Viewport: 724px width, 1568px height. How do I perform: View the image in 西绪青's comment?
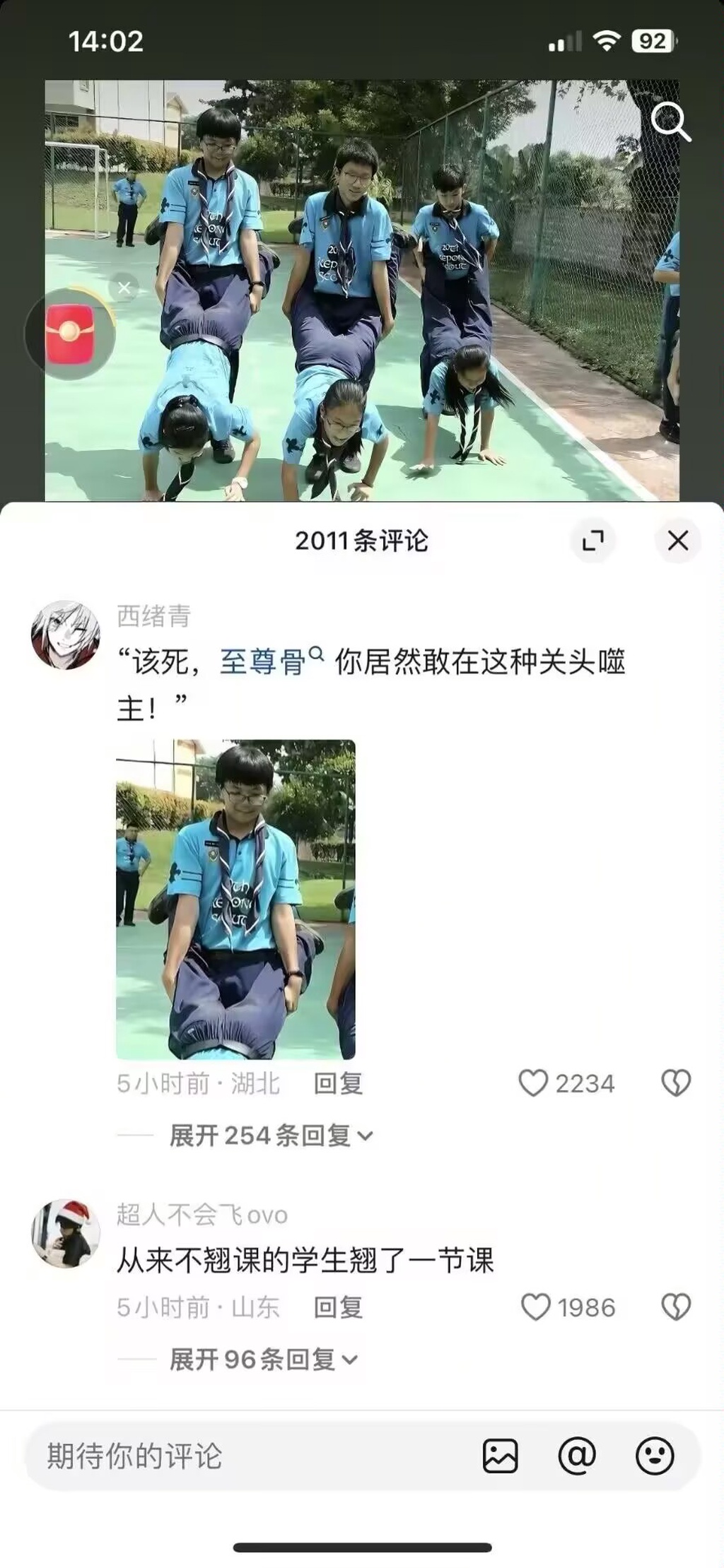(x=235, y=899)
